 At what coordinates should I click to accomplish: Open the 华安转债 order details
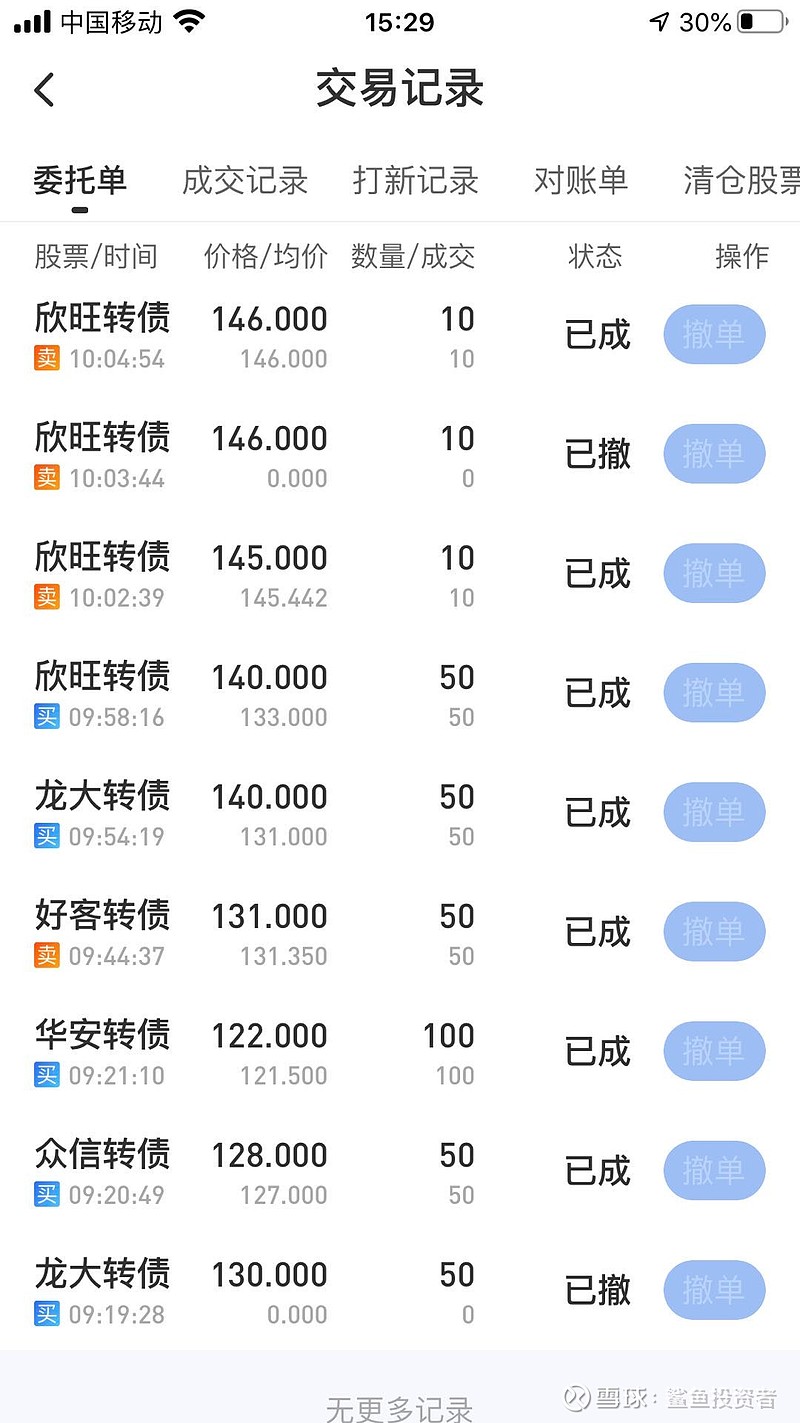[x=400, y=1053]
